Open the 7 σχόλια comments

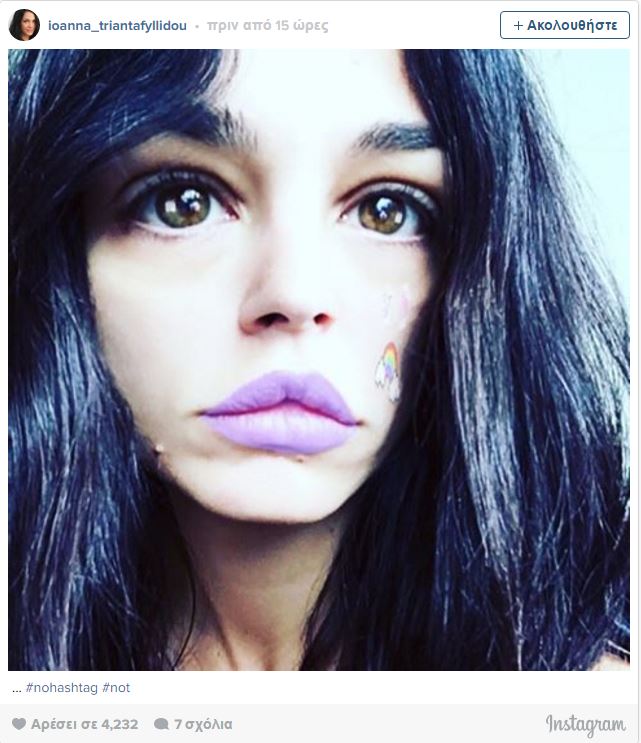(194, 724)
